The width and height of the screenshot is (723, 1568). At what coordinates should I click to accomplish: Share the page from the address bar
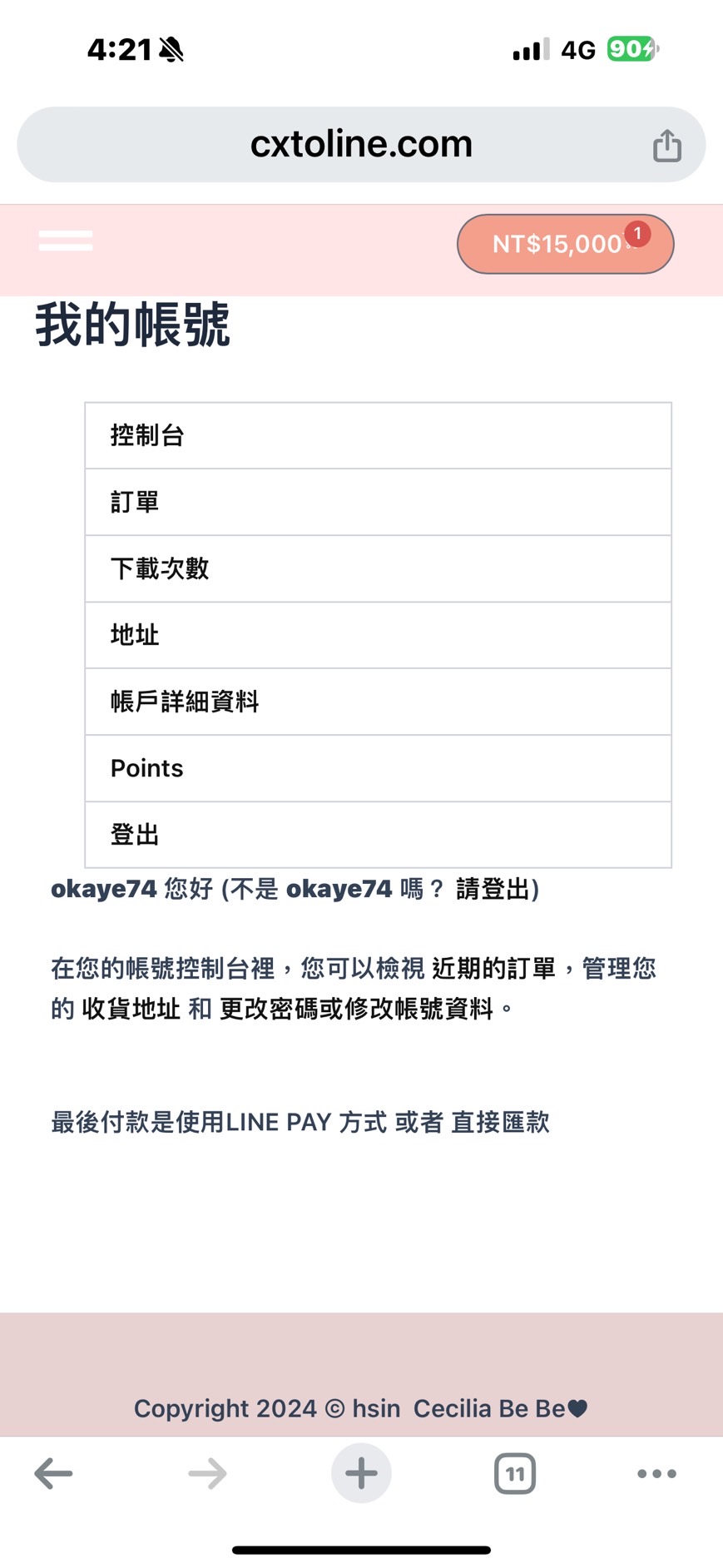(666, 145)
